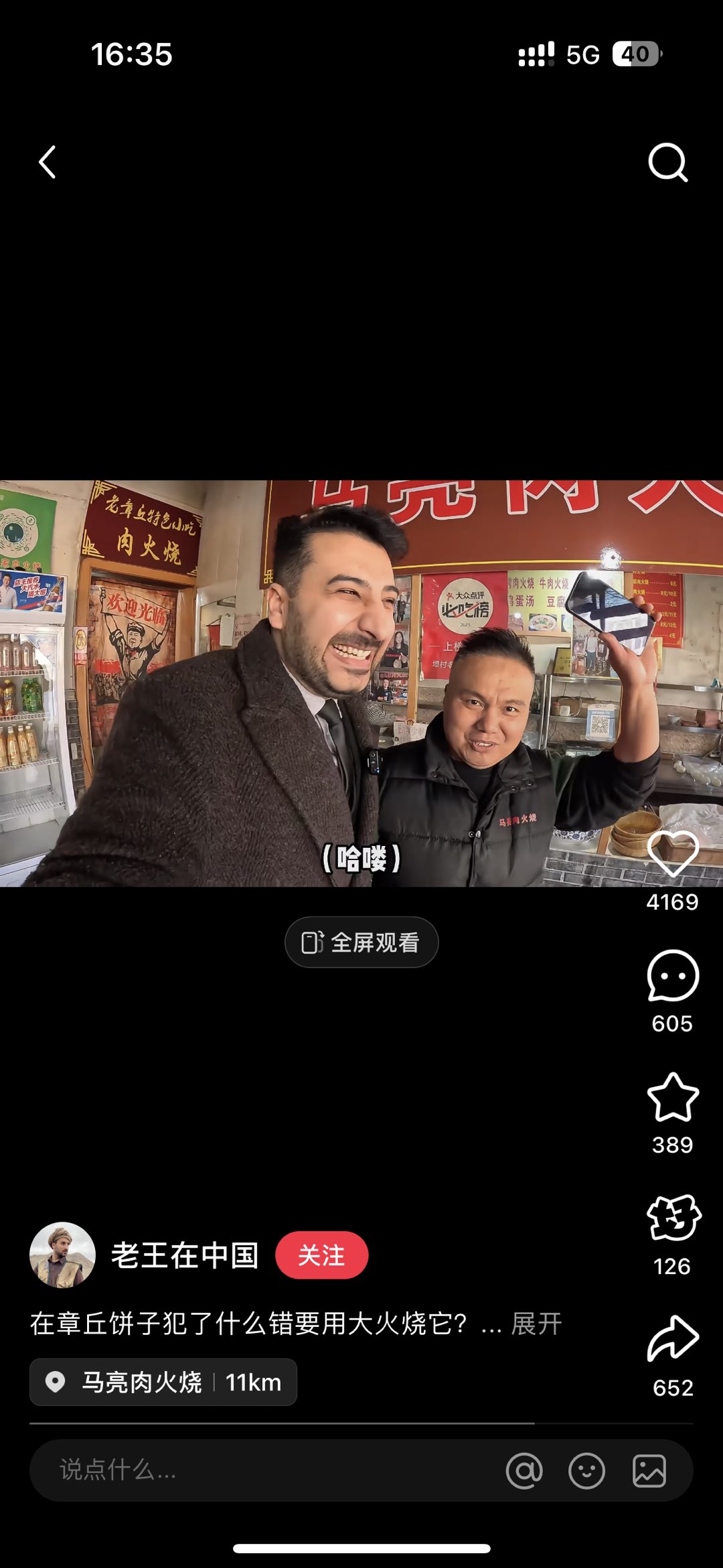Tap the 全屏观看 full-screen button
Viewport: 723px width, 1568px height.
coord(361,942)
